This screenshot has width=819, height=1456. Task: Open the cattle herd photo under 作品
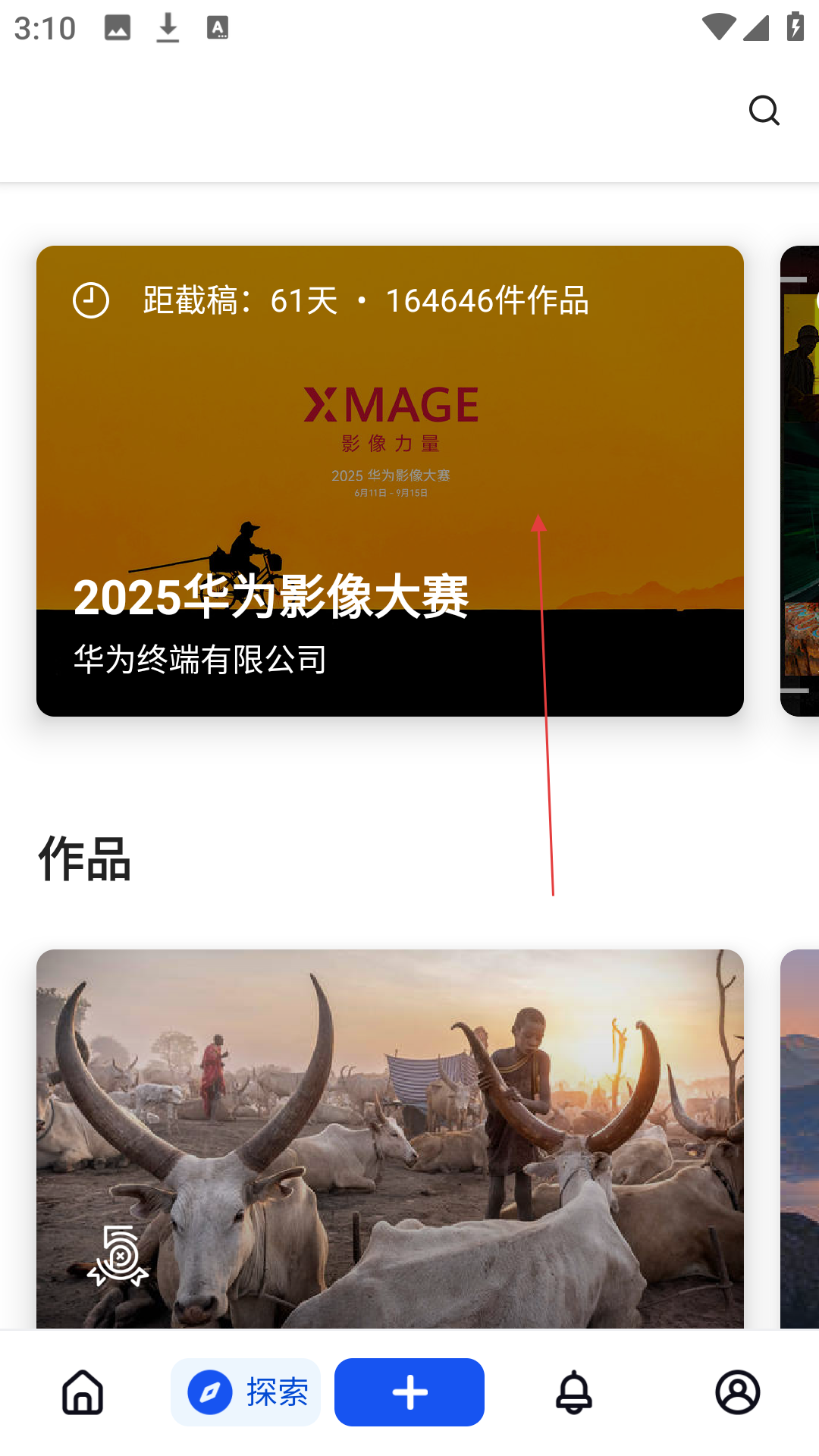[390, 1137]
